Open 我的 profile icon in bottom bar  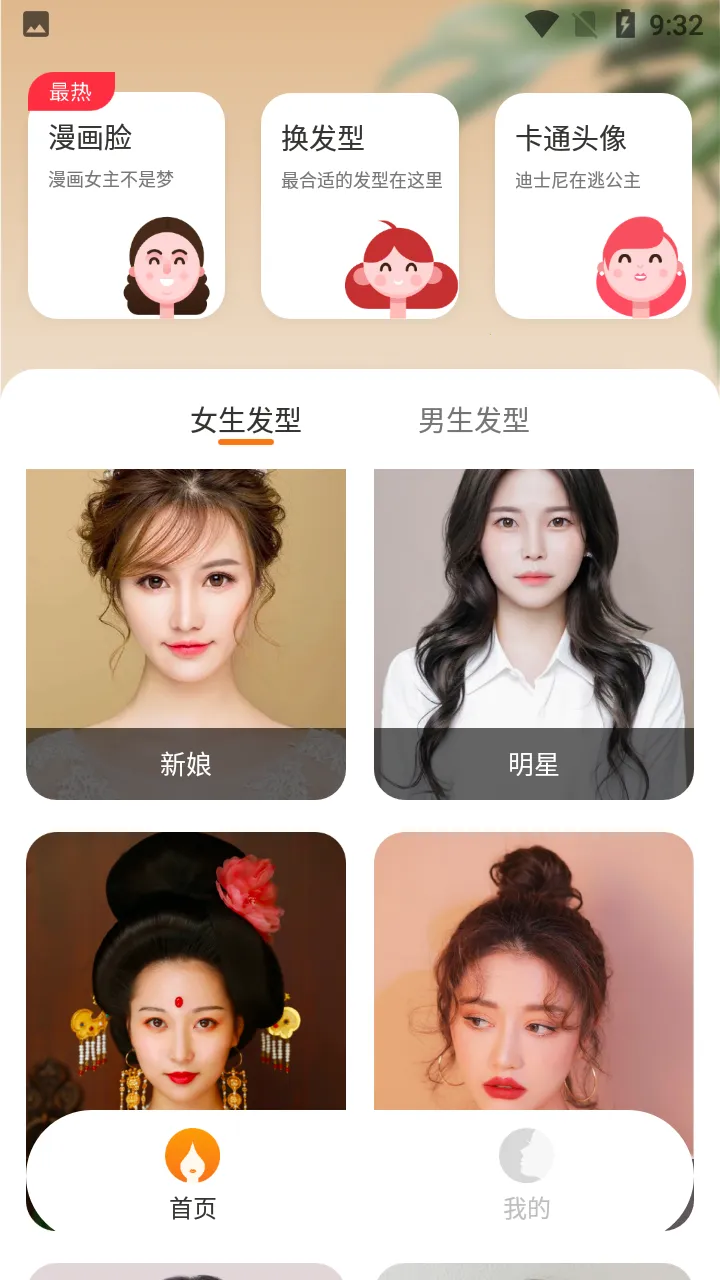[x=527, y=1155]
